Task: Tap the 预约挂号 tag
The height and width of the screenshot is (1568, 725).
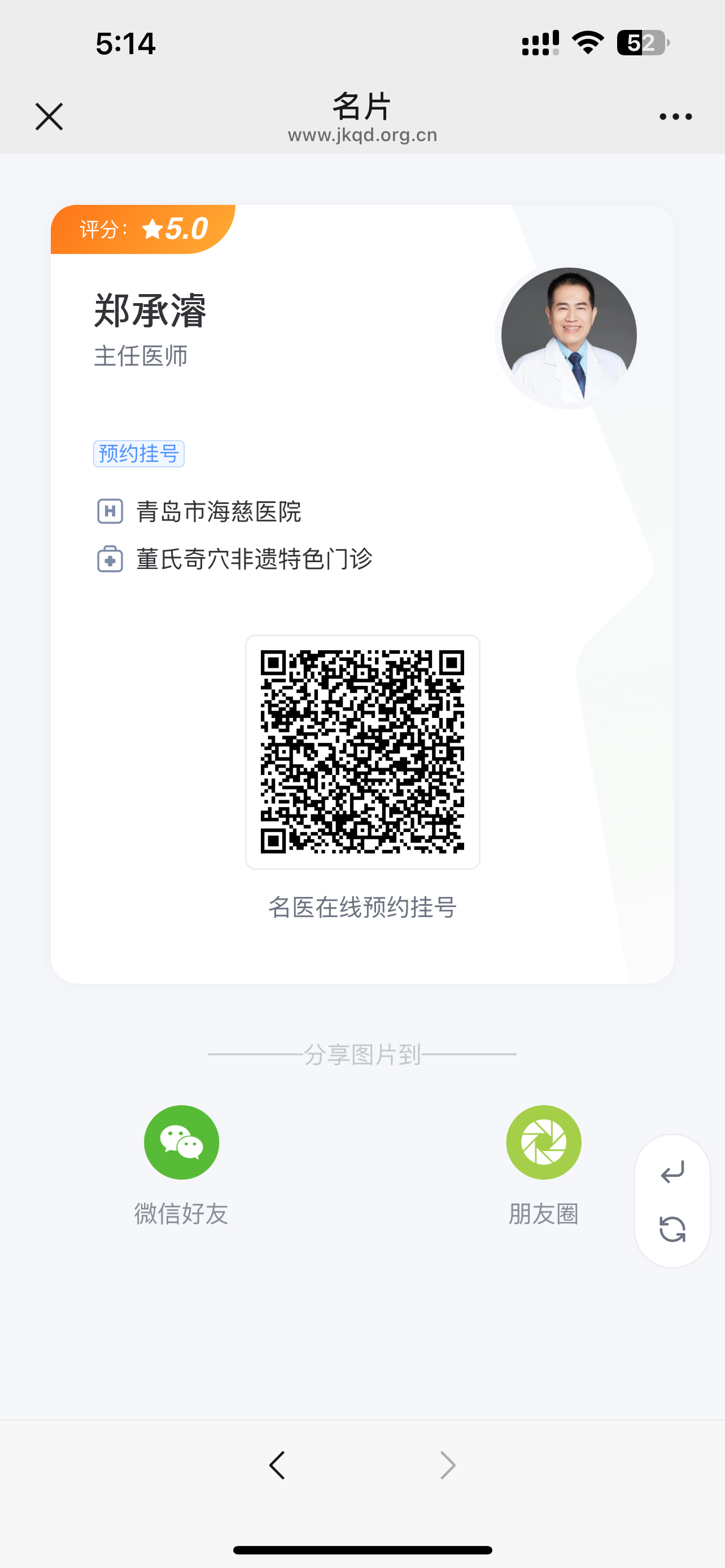Action: click(139, 453)
